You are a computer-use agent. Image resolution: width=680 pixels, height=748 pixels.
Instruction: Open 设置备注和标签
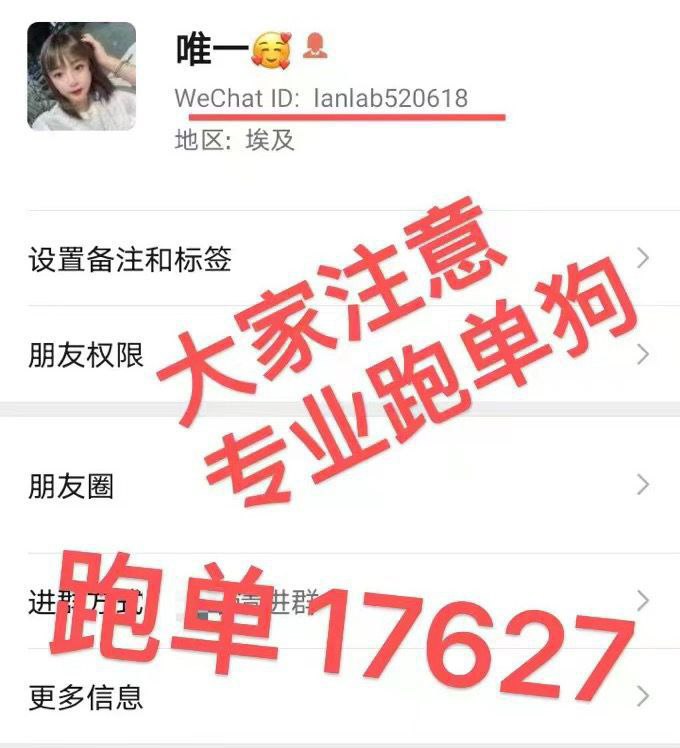coord(130,260)
